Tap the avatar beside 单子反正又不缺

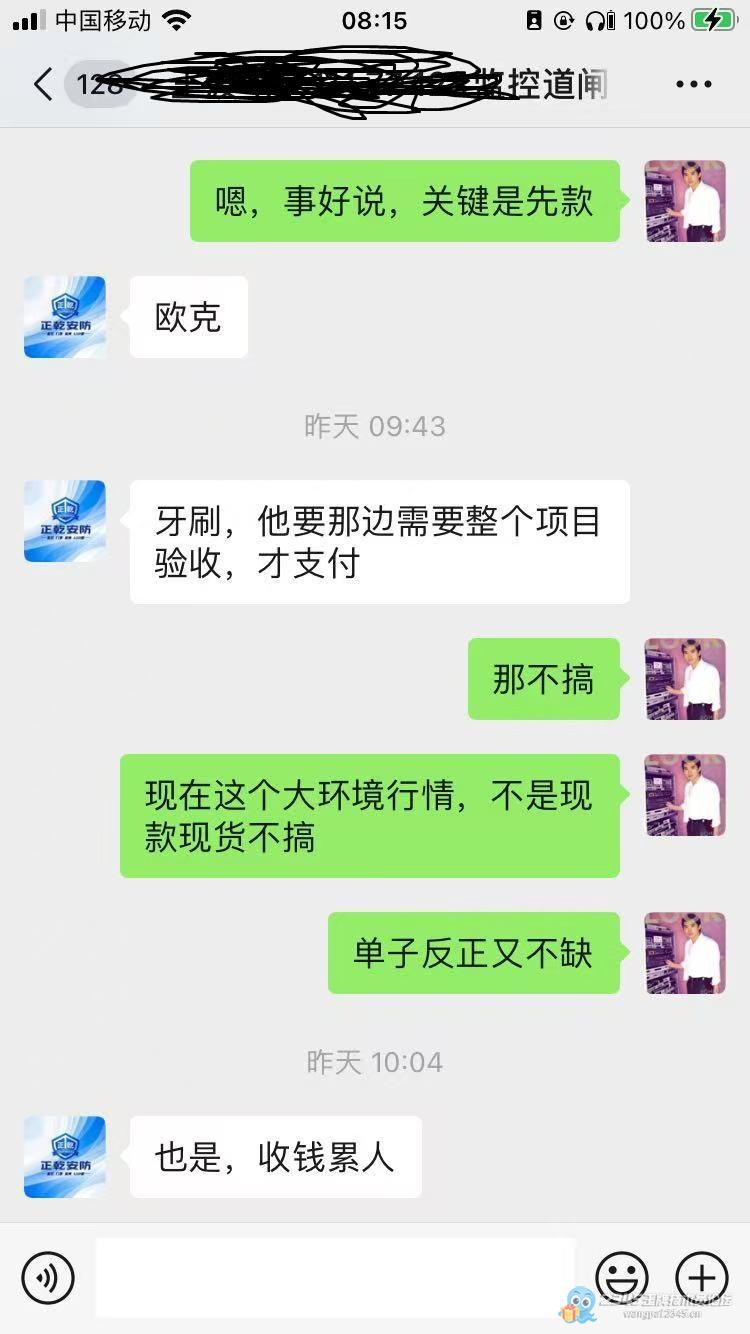(685, 953)
